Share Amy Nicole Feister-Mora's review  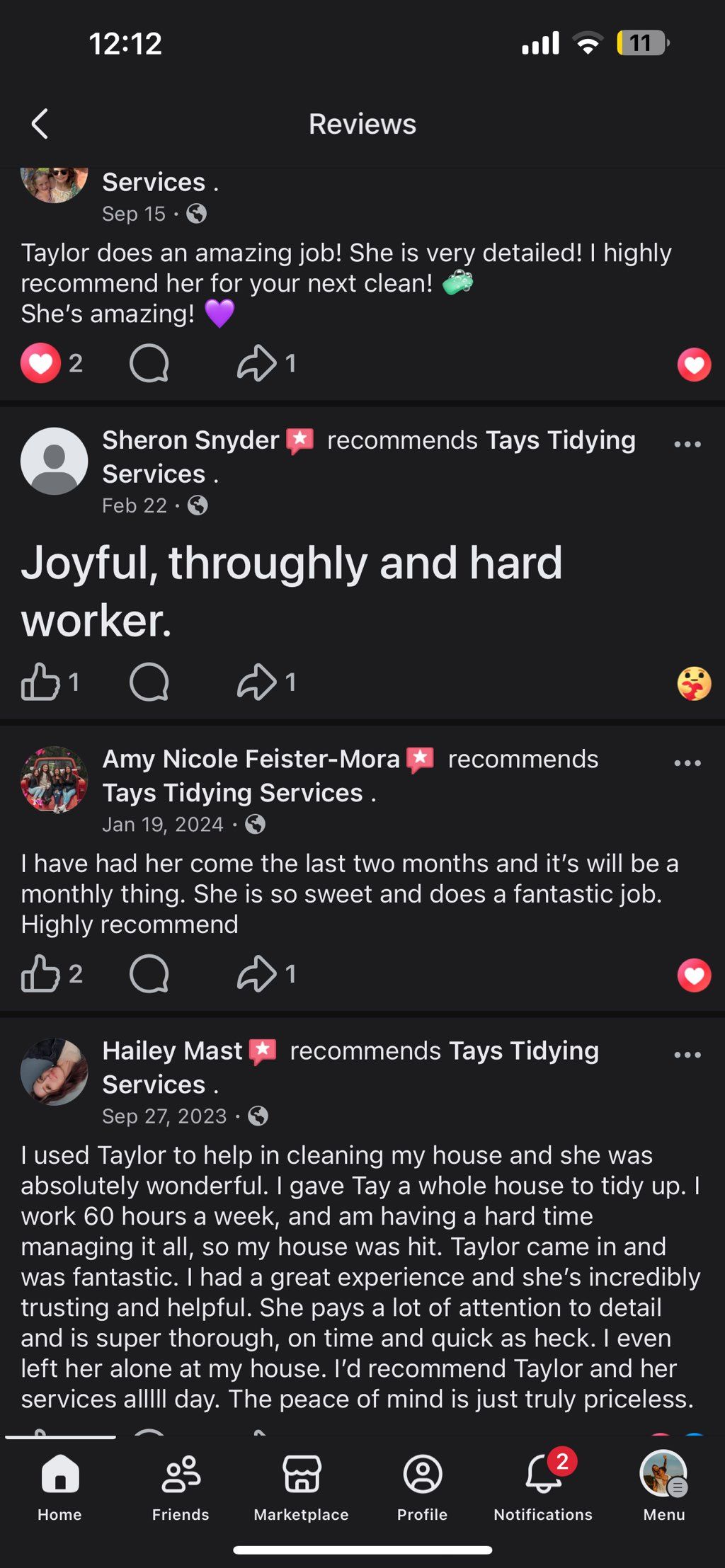[x=256, y=974]
